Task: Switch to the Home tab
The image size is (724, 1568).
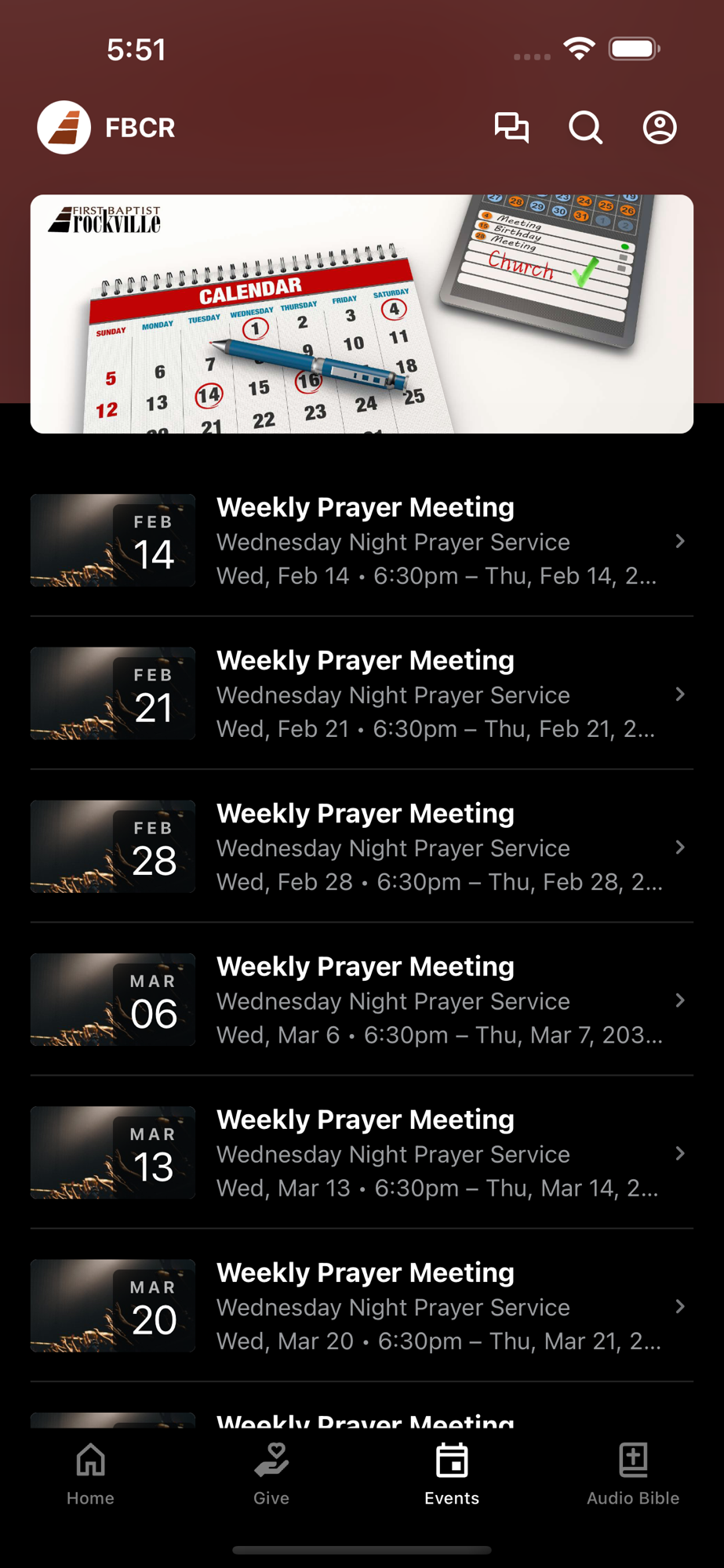Action: tap(90, 1474)
